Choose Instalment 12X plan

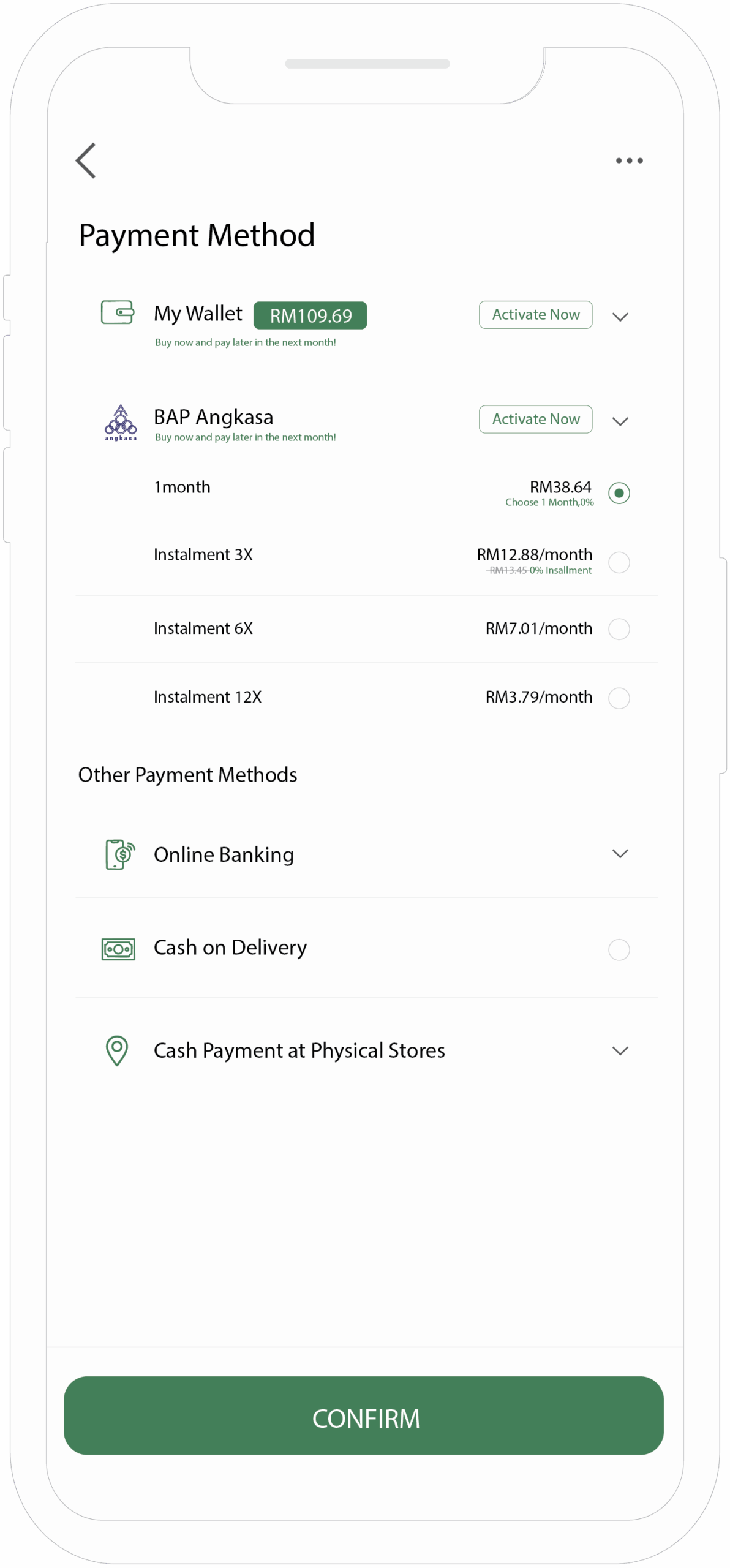(x=619, y=698)
